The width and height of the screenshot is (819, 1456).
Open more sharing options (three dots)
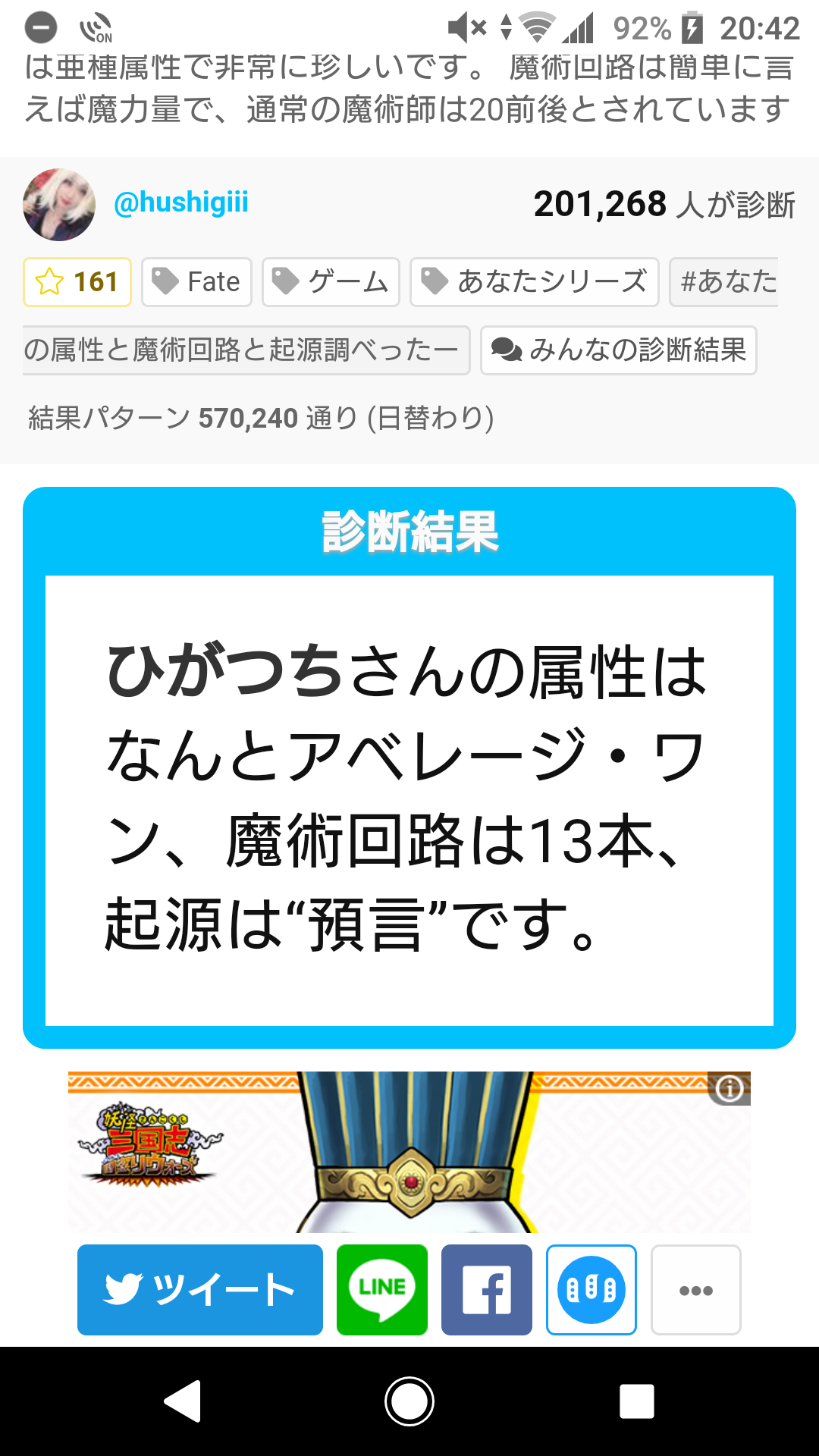coord(696,1290)
